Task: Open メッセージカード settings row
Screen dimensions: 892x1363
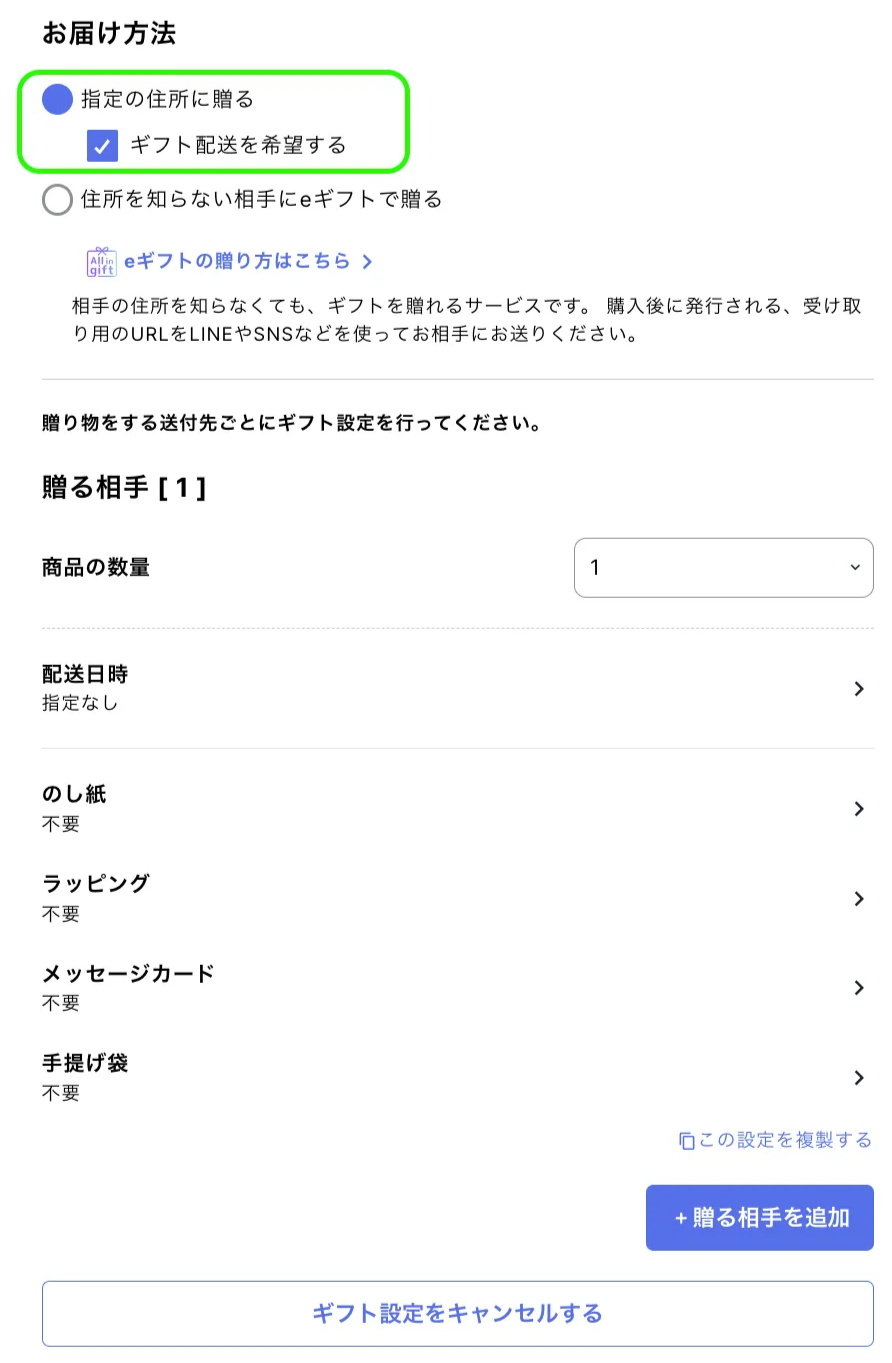Action: pos(457,987)
